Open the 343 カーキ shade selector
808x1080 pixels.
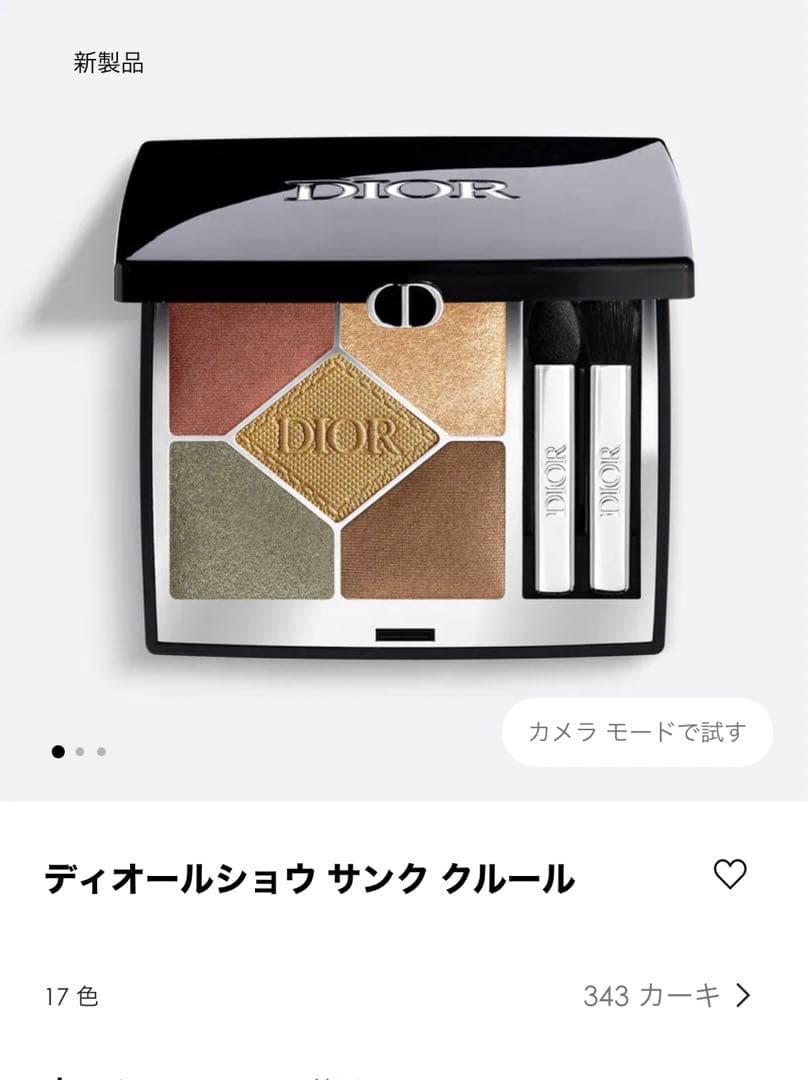666,995
